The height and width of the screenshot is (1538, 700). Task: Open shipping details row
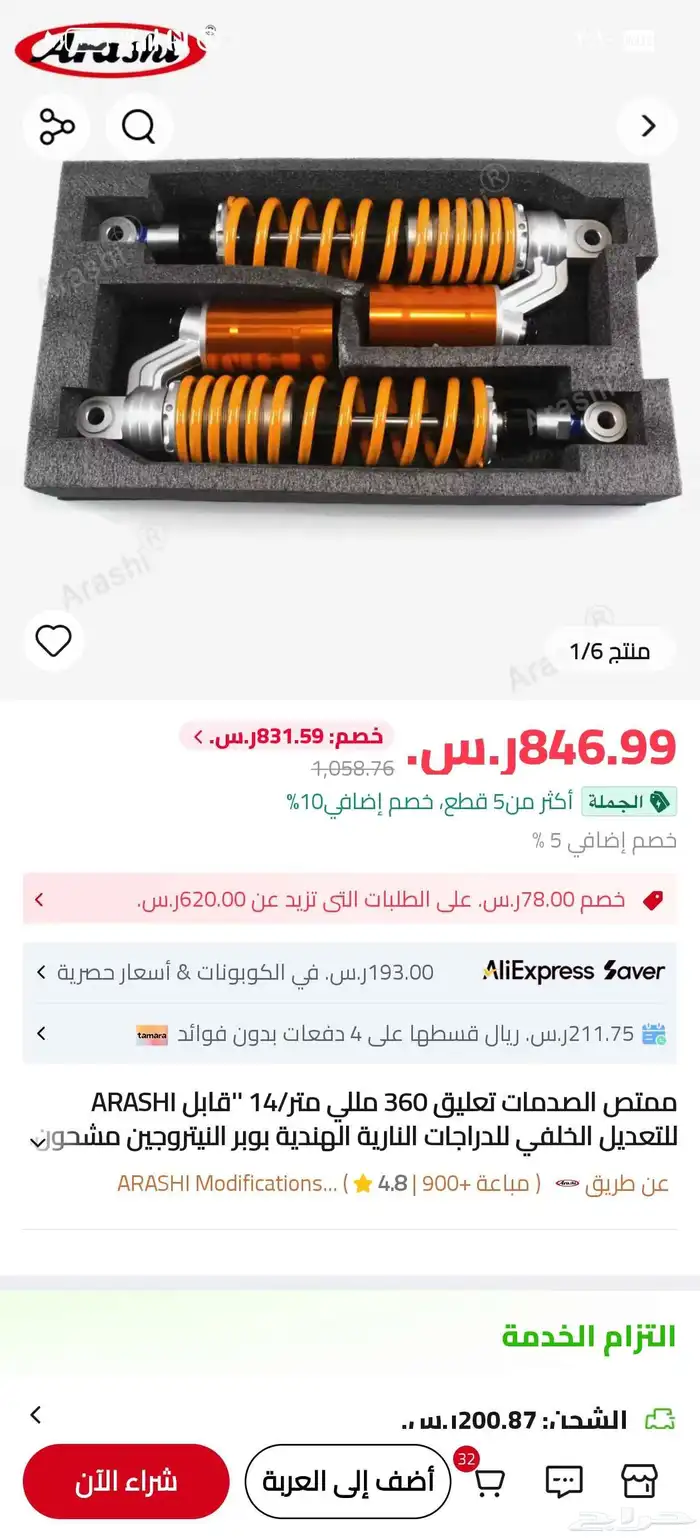click(x=350, y=1419)
